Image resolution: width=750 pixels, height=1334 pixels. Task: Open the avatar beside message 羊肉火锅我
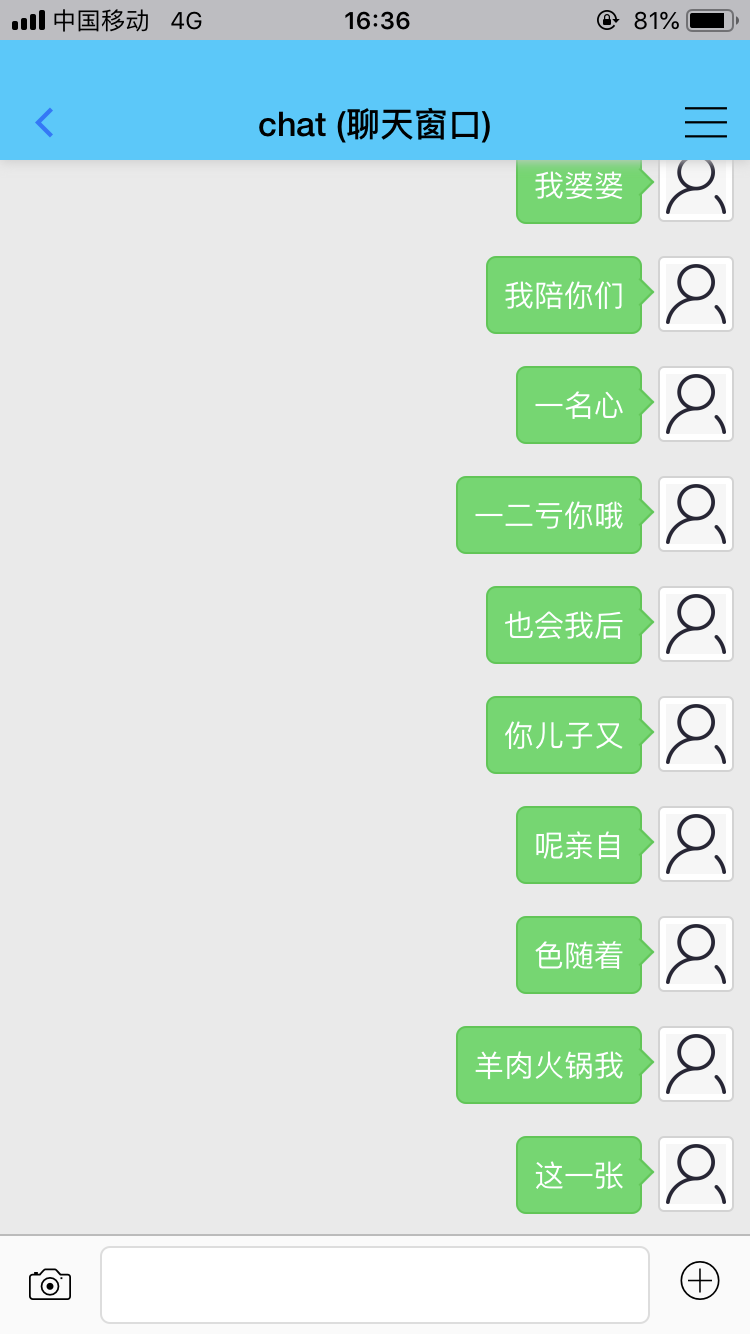click(x=696, y=1064)
